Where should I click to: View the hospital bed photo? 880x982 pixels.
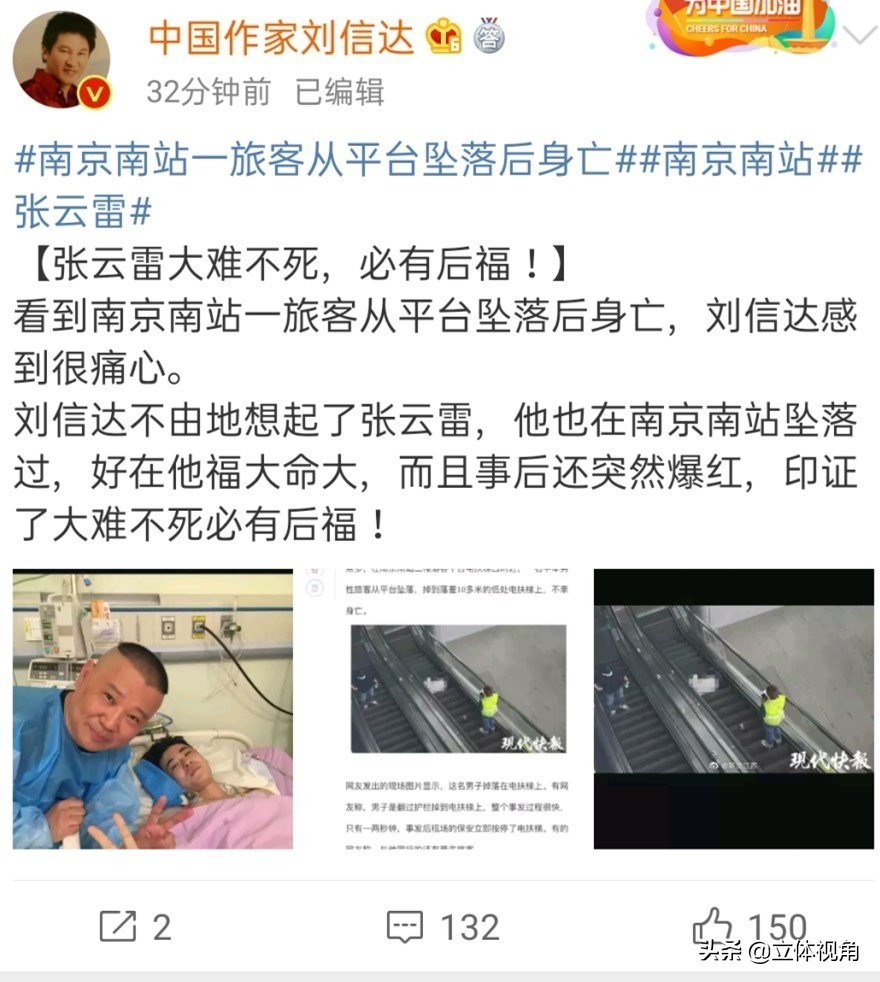click(153, 709)
